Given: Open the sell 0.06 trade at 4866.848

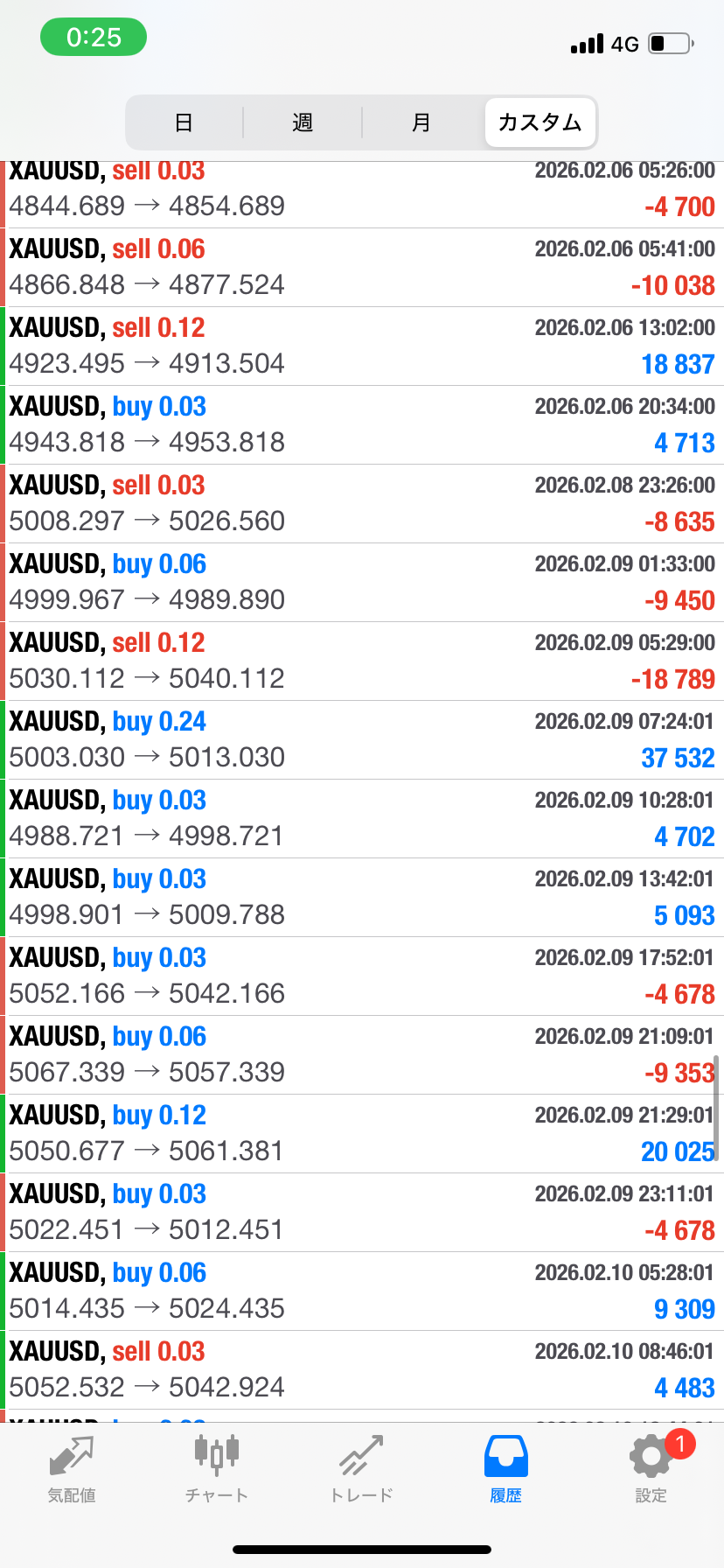Looking at the screenshot, I should click(x=362, y=267).
